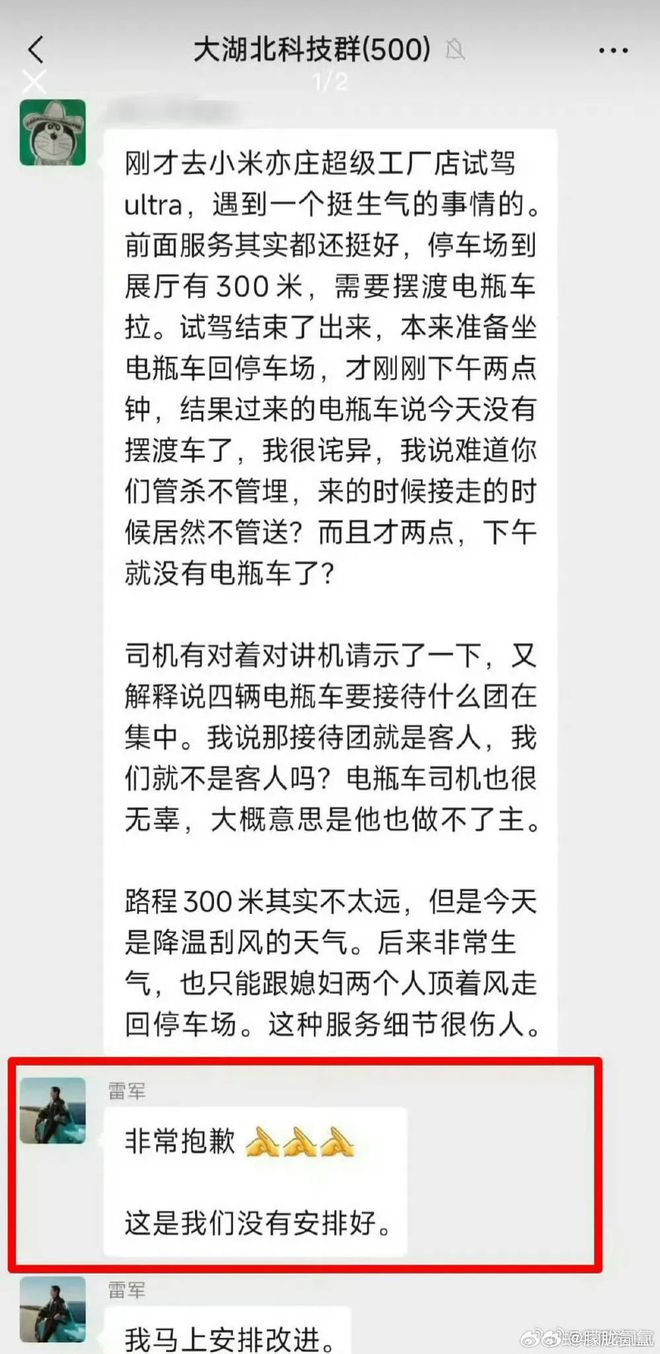Close the image viewer with the X
The width and height of the screenshot is (660, 1354).
[x=35, y=83]
